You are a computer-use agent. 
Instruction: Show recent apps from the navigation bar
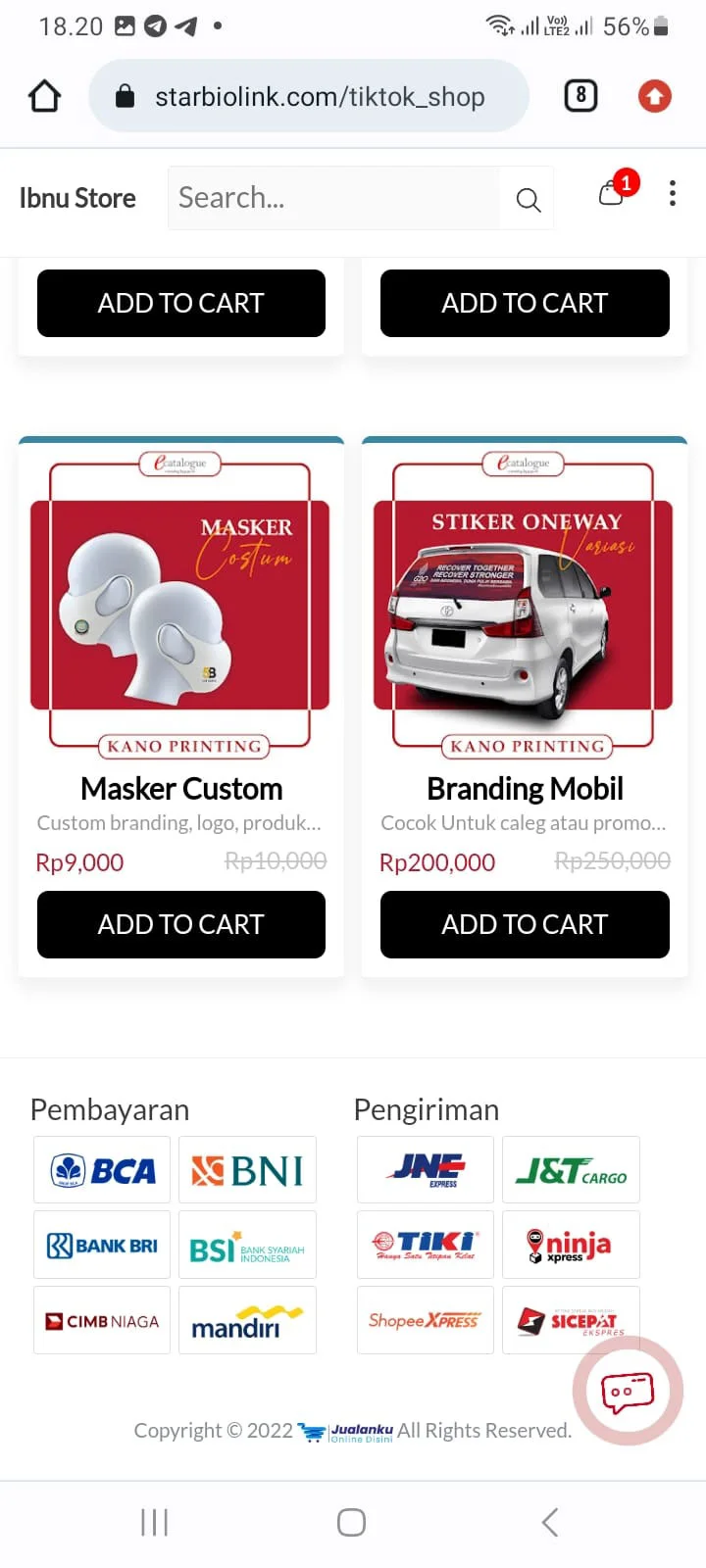[155, 1522]
